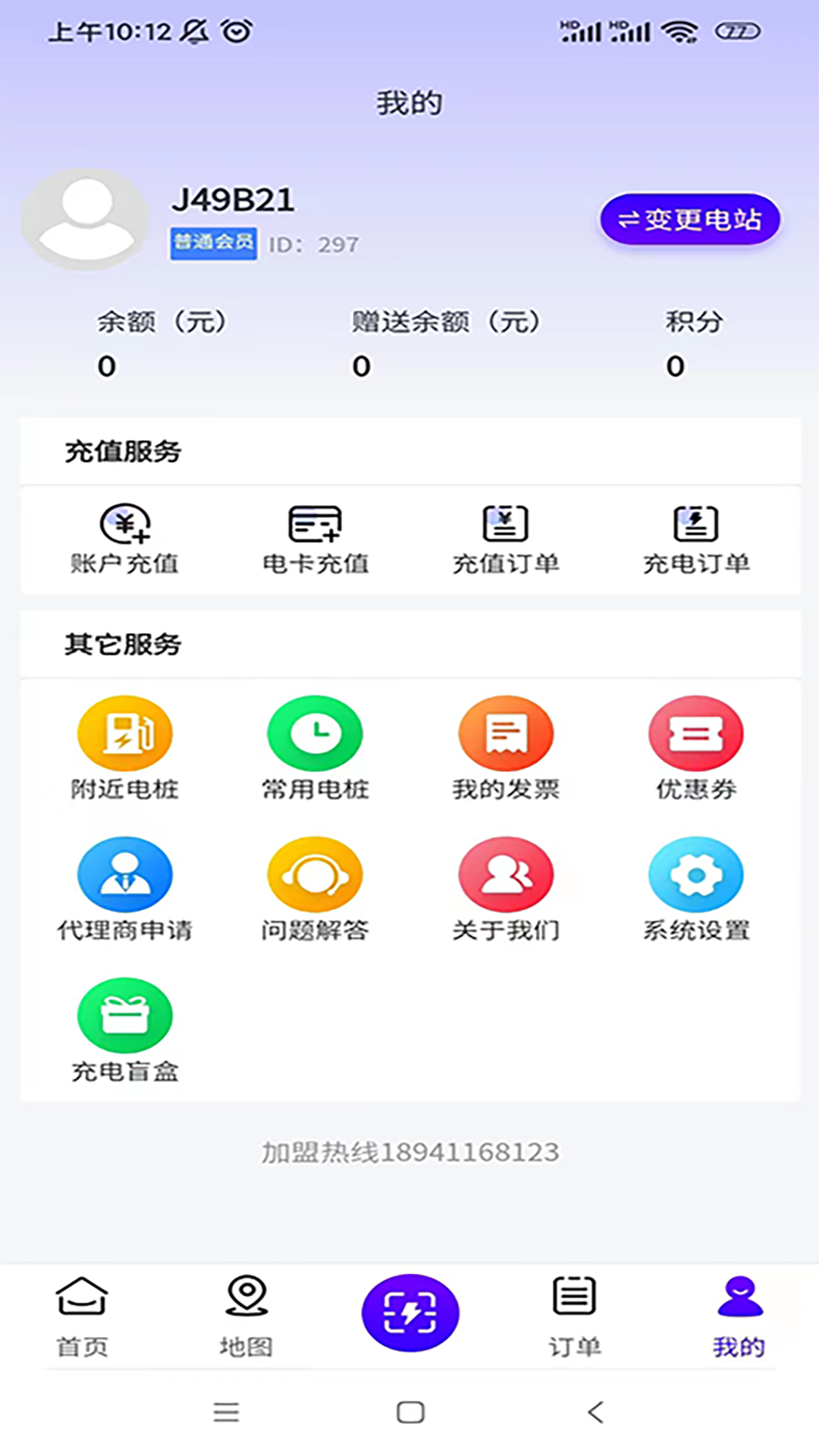The image size is (819, 1456).
Task: Open 常用电桩 frequently used piles icon
Action: tap(315, 747)
